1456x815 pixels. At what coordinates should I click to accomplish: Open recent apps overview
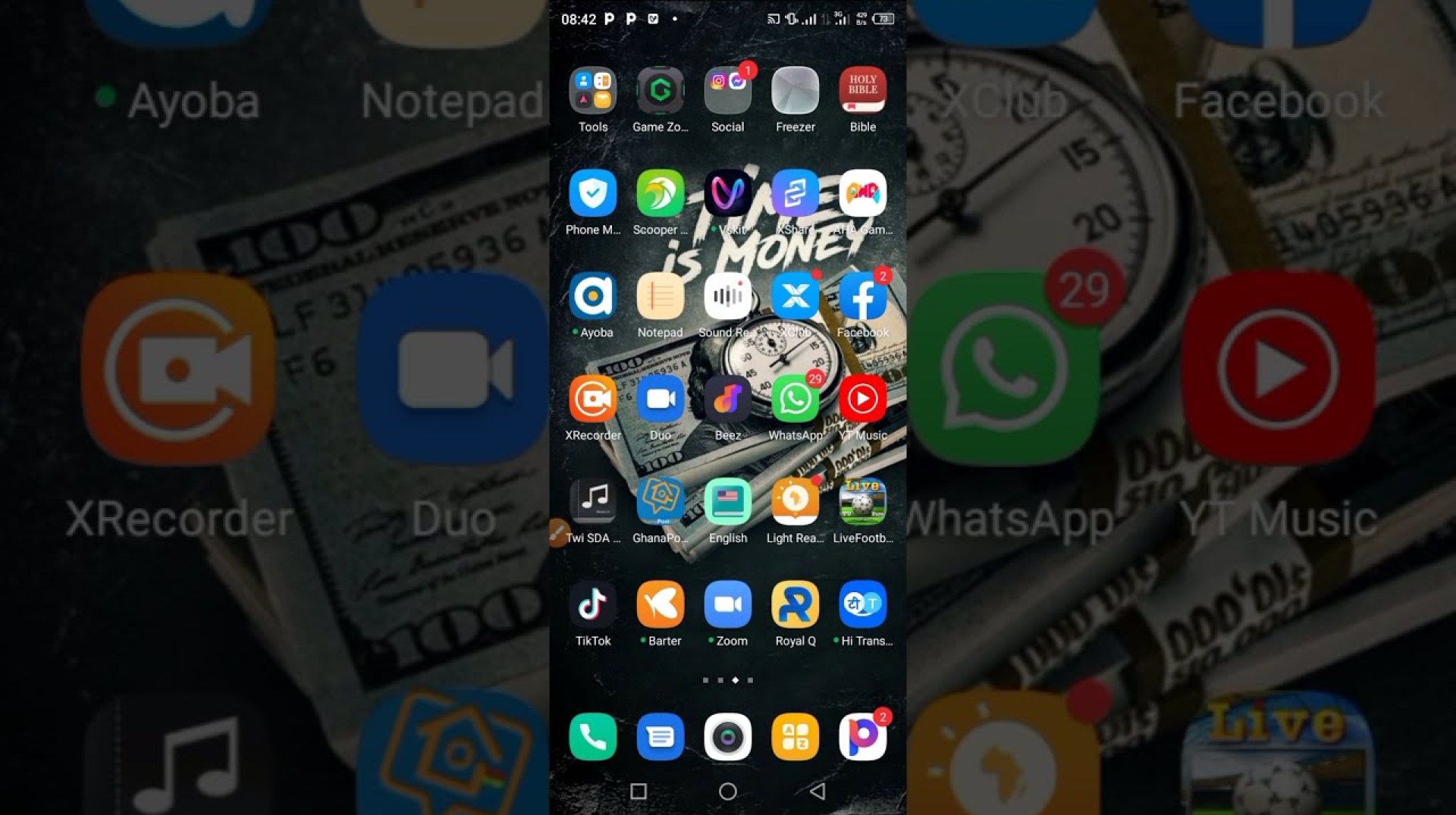tap(639, 791)
